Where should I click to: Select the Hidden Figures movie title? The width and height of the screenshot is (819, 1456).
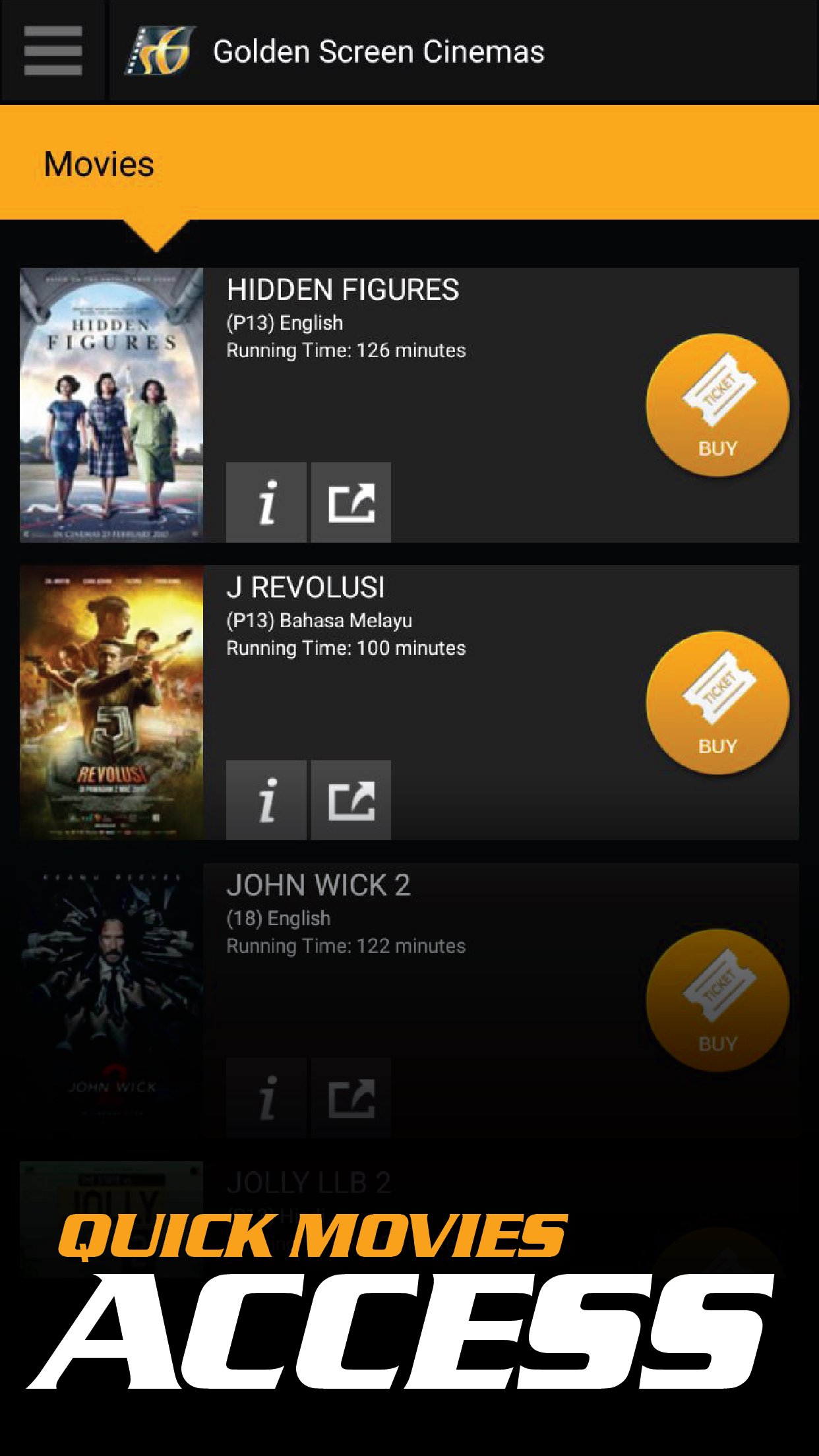pyautogui.click(x=344, y=290)
